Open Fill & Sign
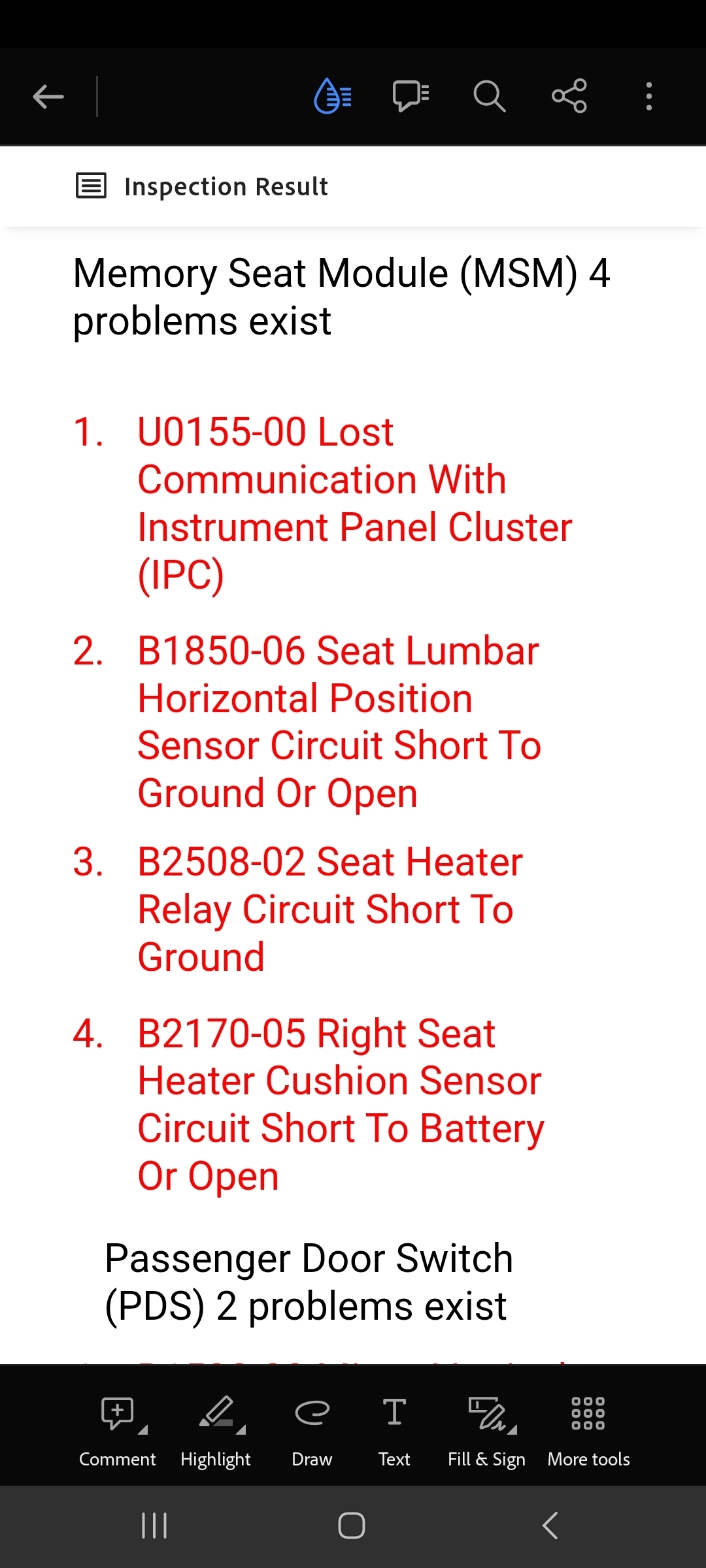 pos(487,1431)
